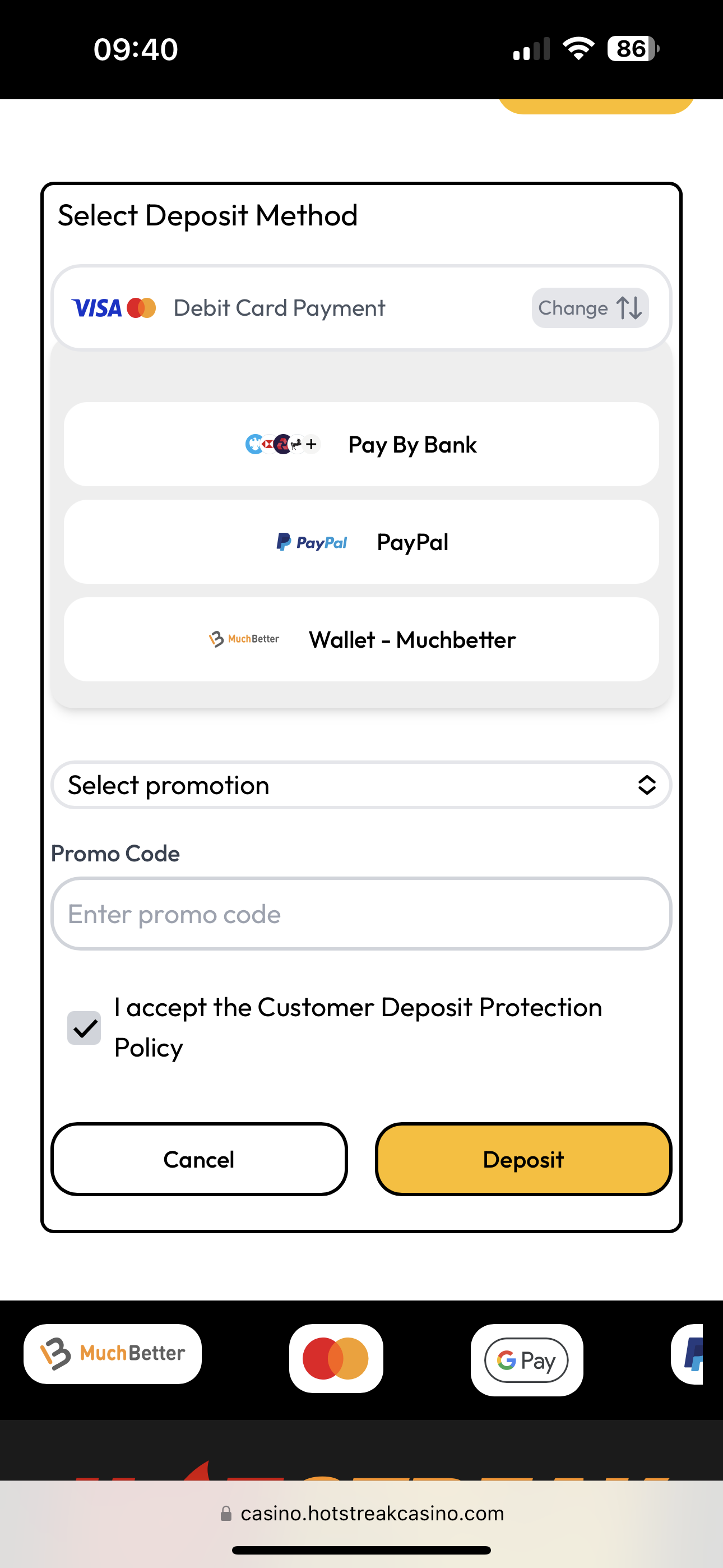Click the Cancel button
Screen dimensions: 723x1568
(x=198, y=1159)
